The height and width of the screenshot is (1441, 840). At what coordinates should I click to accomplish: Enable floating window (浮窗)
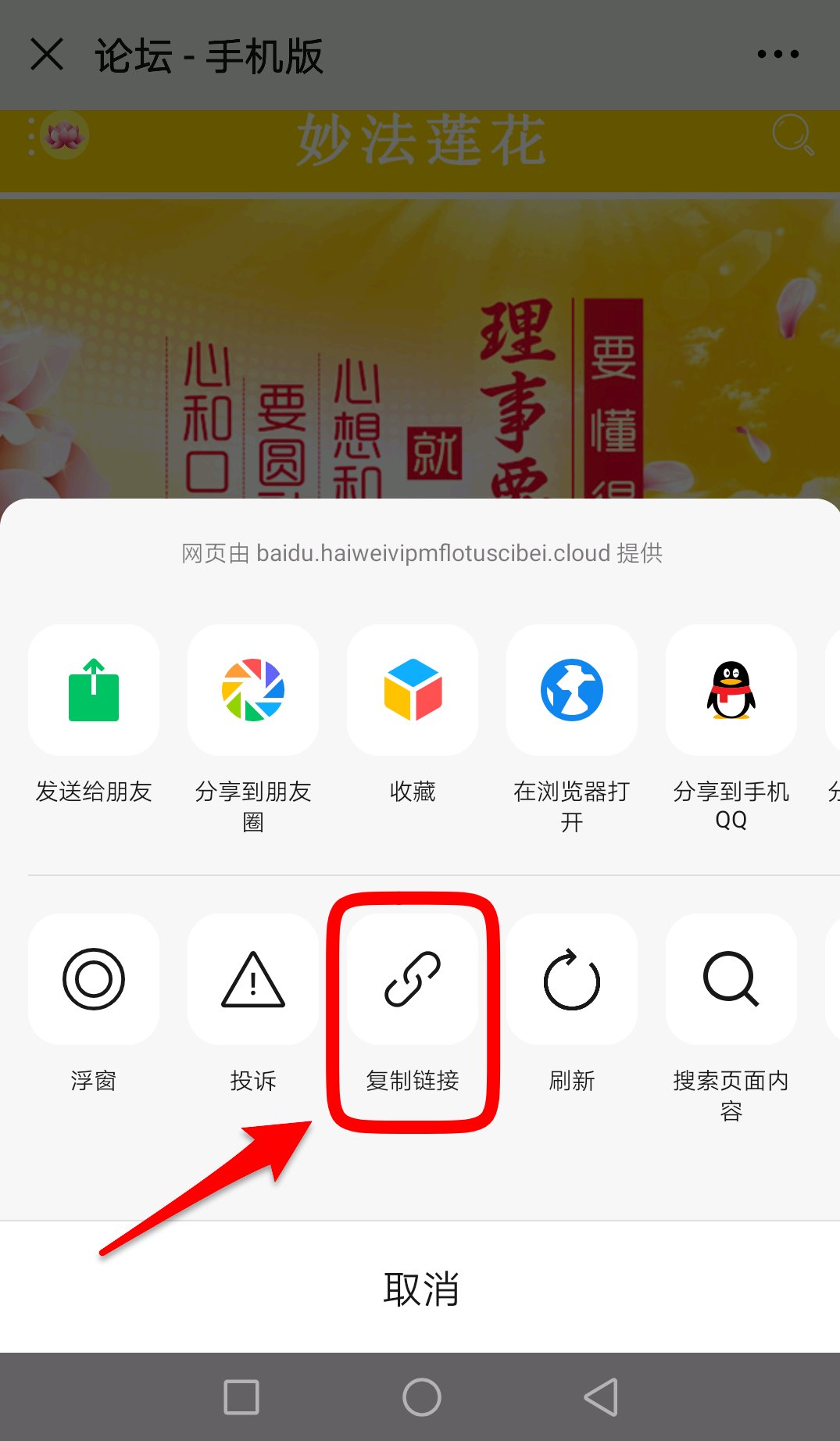tap(94, 980)
